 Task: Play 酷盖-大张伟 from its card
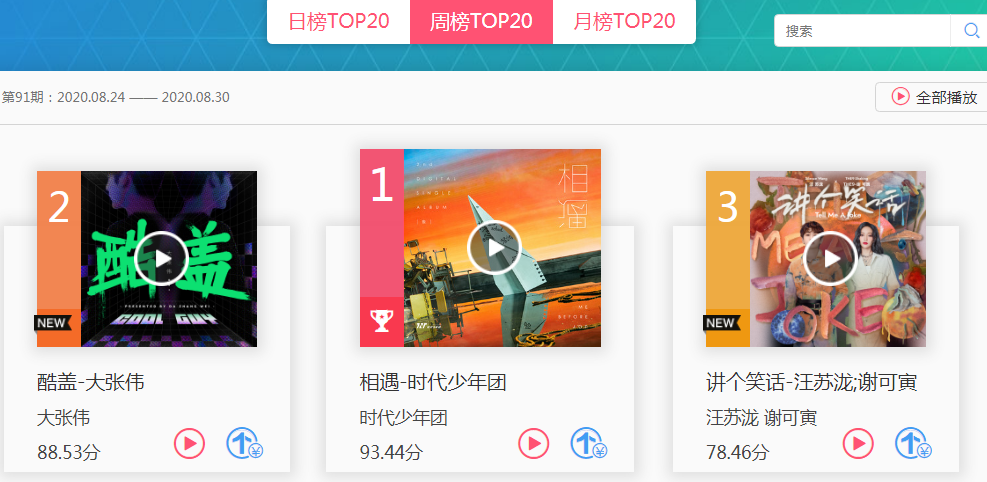pos(189,443)
